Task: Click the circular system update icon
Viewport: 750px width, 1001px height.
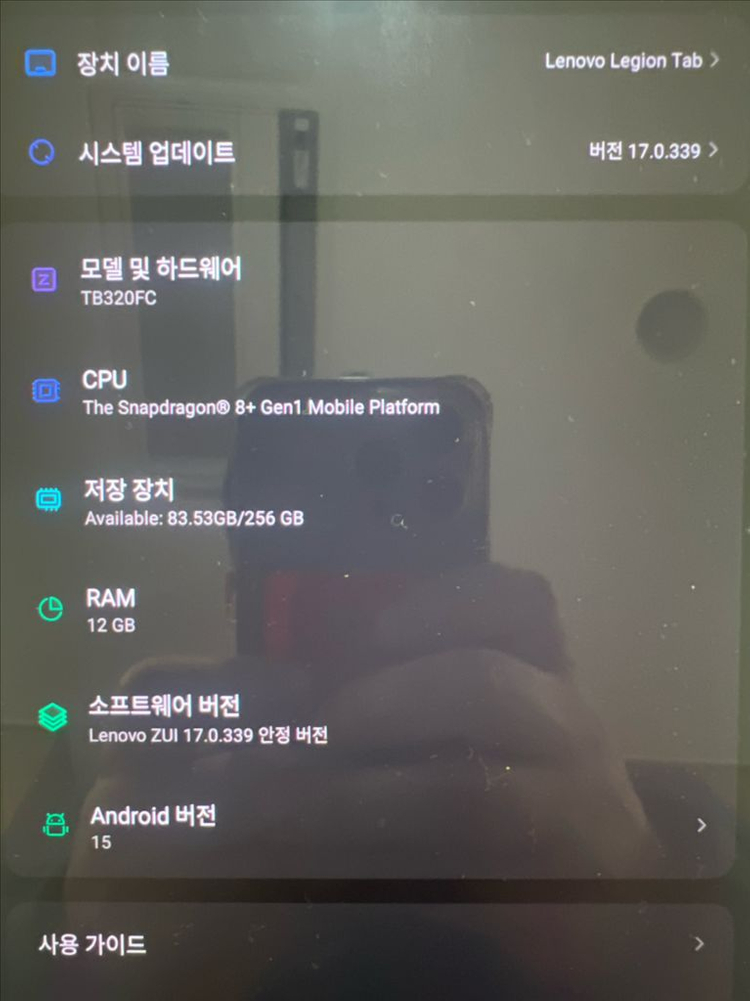Action: pos(40,150)
